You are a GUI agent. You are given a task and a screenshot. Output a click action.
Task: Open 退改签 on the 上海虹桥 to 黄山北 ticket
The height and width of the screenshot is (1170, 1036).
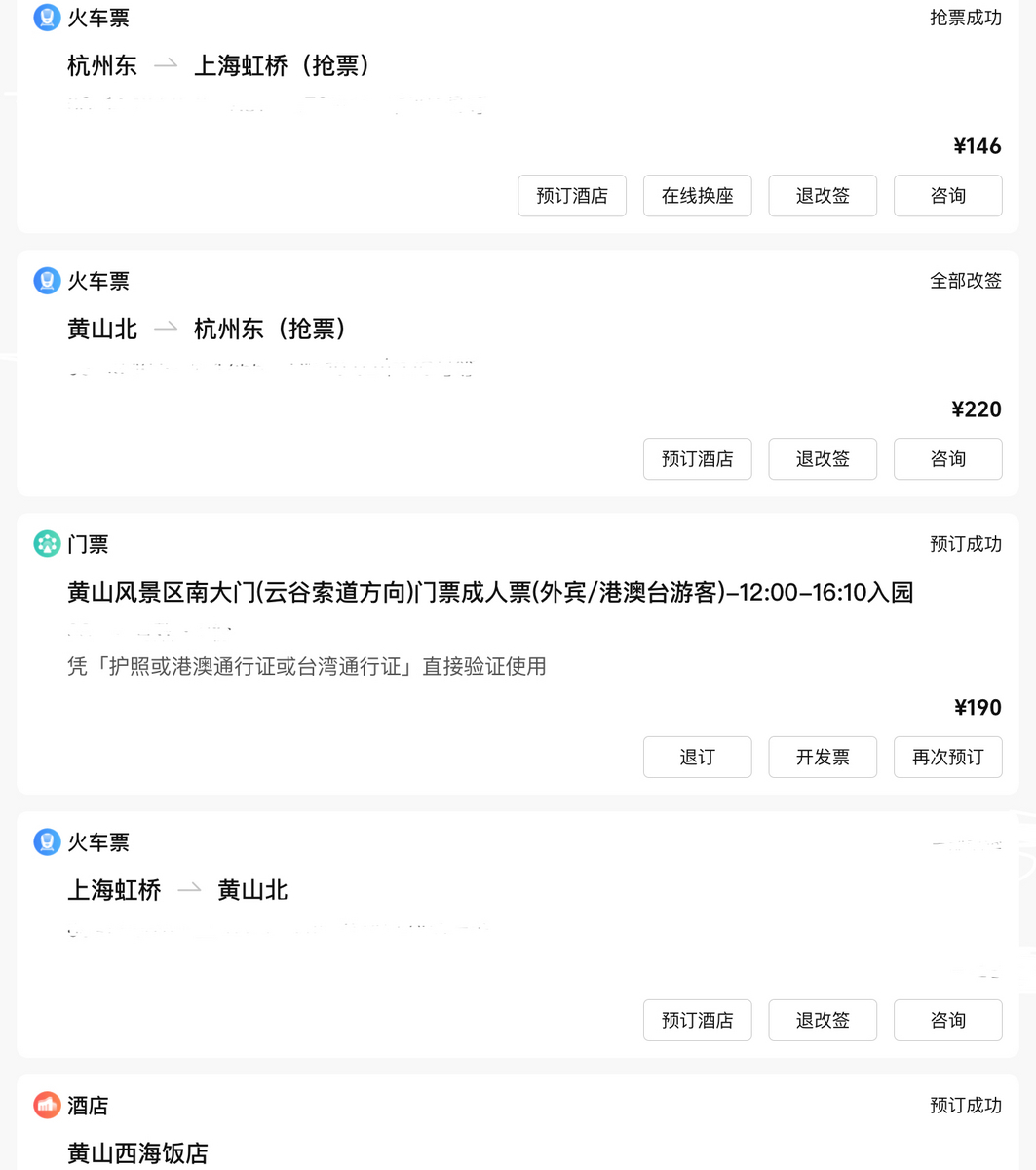pyautogui.click(x=823, y=1021)
